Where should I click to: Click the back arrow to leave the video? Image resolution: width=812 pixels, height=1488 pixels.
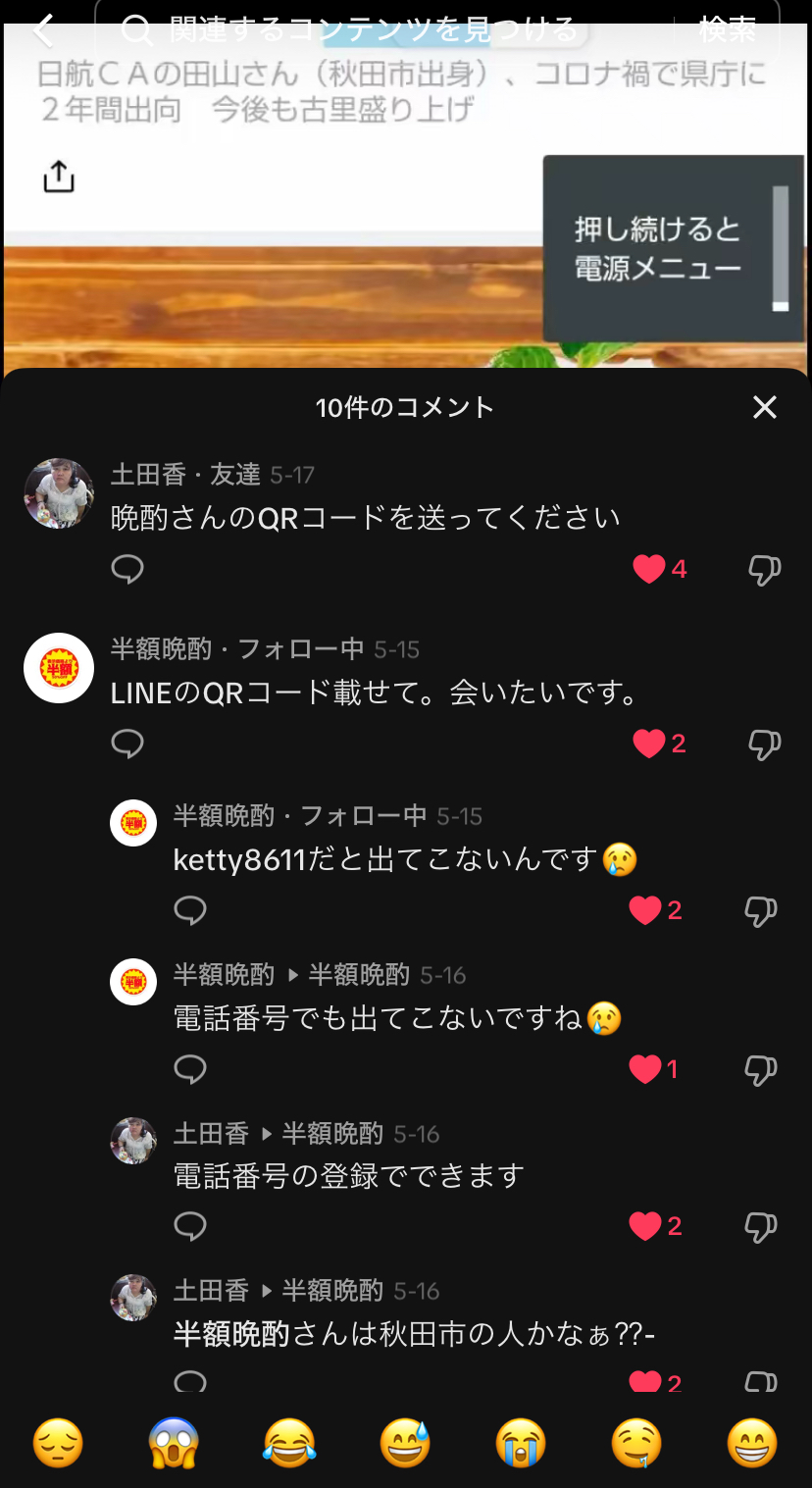tap(43, 29)
